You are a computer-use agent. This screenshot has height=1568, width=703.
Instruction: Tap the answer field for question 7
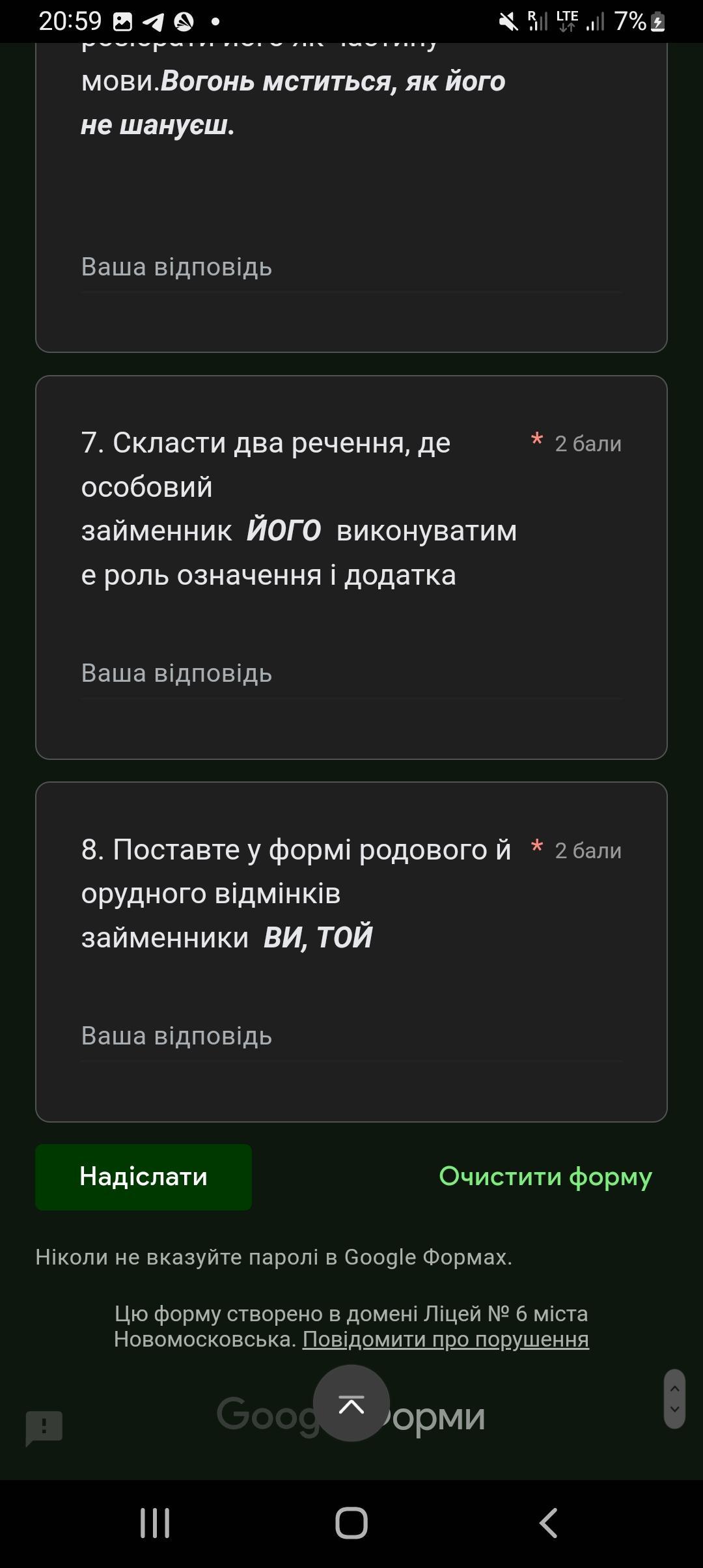click(x=351, y=673)
